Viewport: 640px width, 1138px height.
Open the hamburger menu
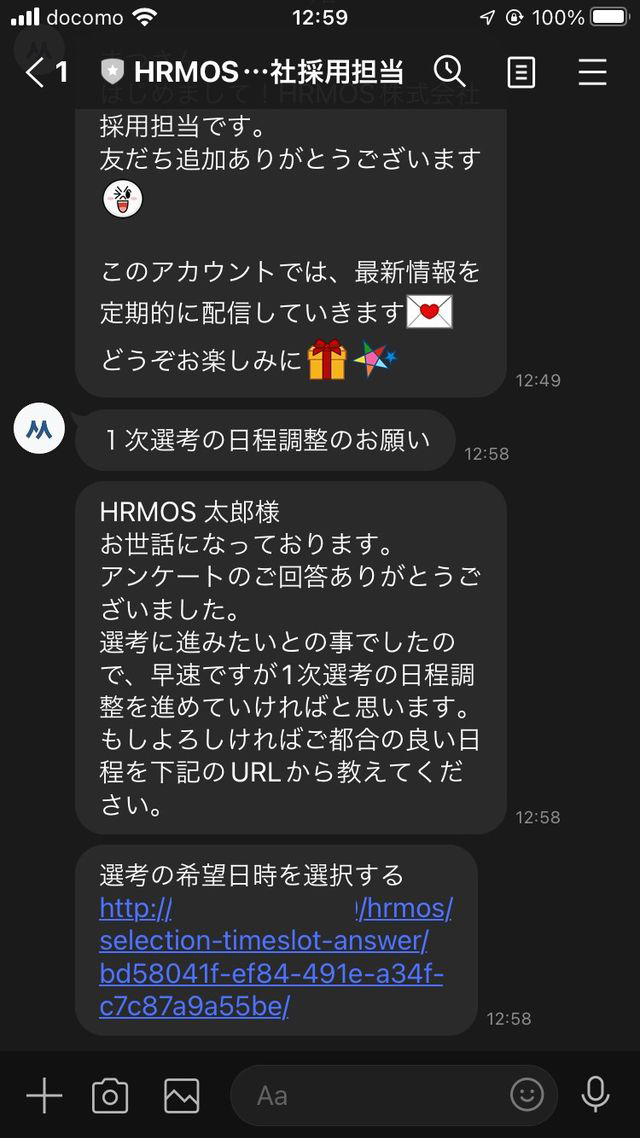[x=593, y=72]
